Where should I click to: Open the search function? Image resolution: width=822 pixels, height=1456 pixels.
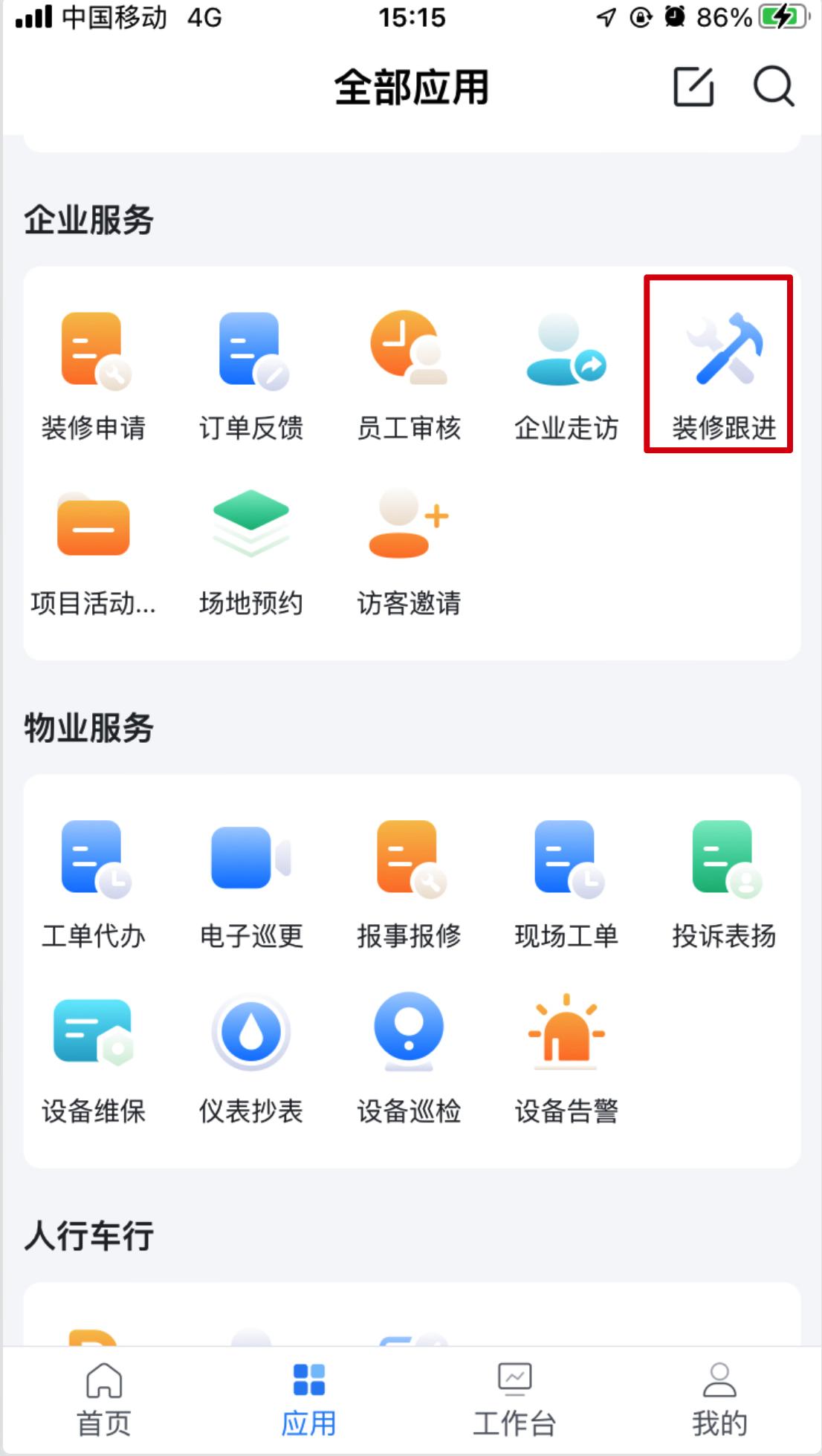click(774, 86)
